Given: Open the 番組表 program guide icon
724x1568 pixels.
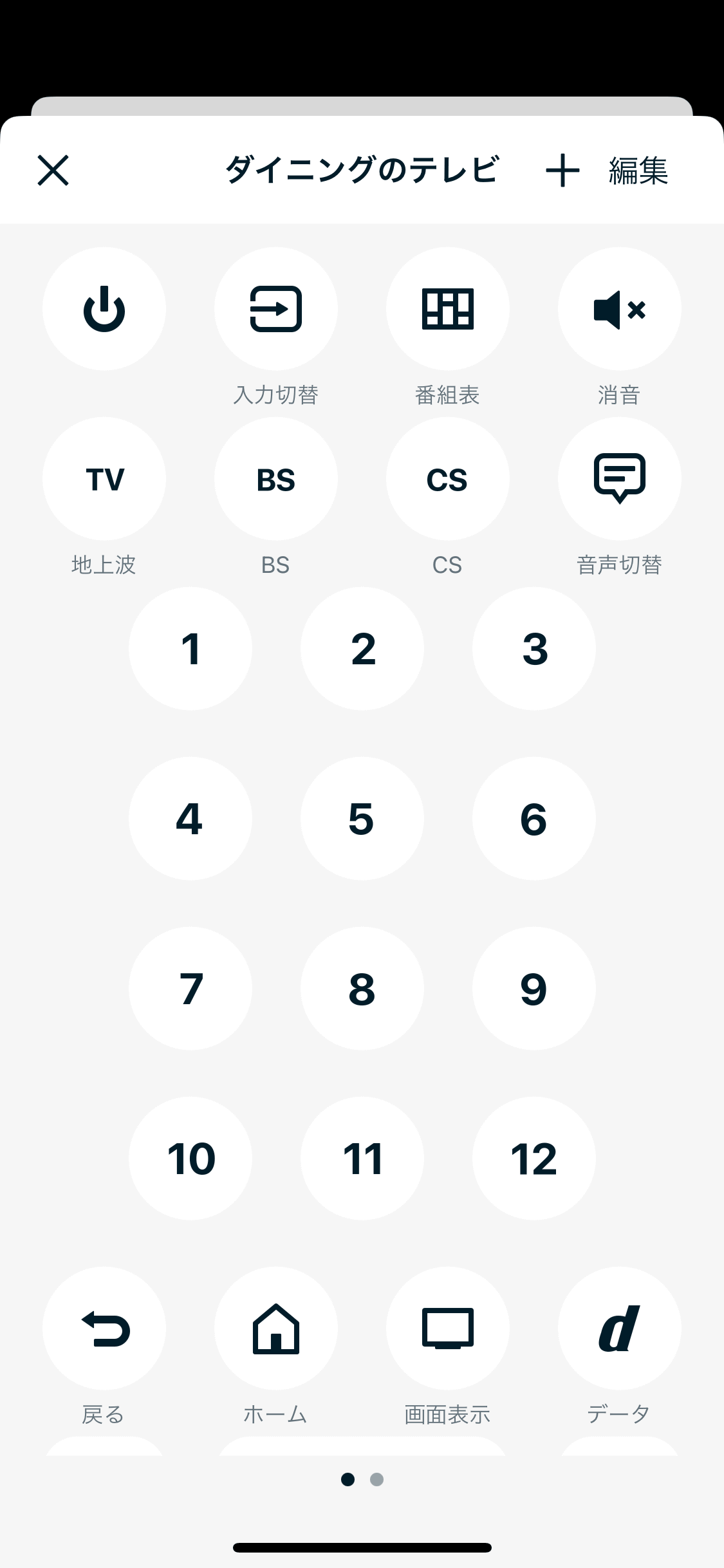Looking at the screenshot, I should click(x=447, y=308).
